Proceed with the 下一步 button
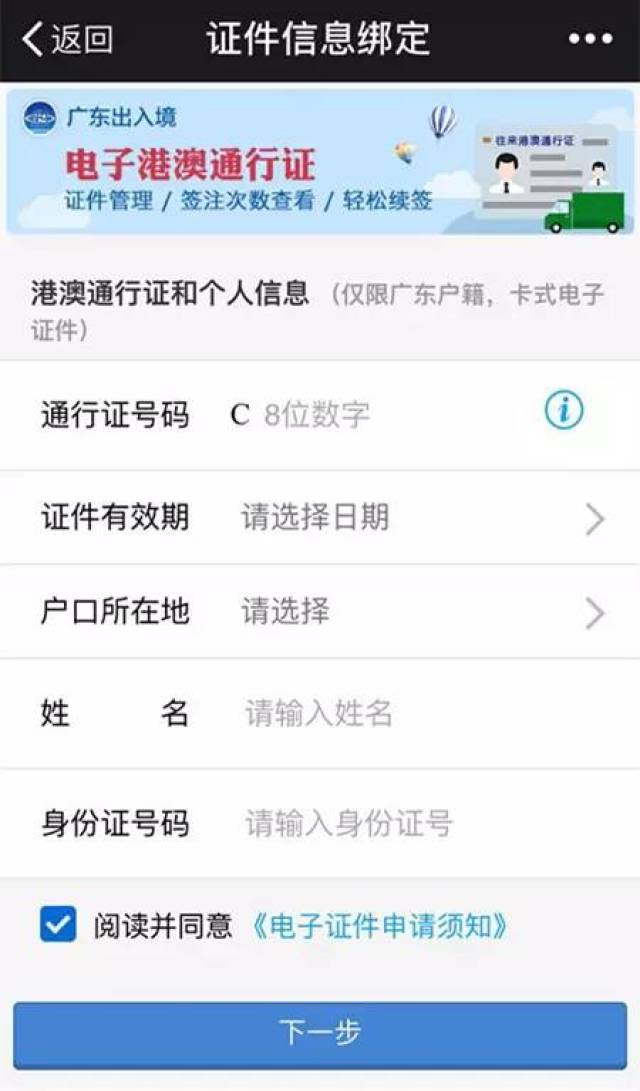This screenshot has height=1091, width=640. (320, 1034)
